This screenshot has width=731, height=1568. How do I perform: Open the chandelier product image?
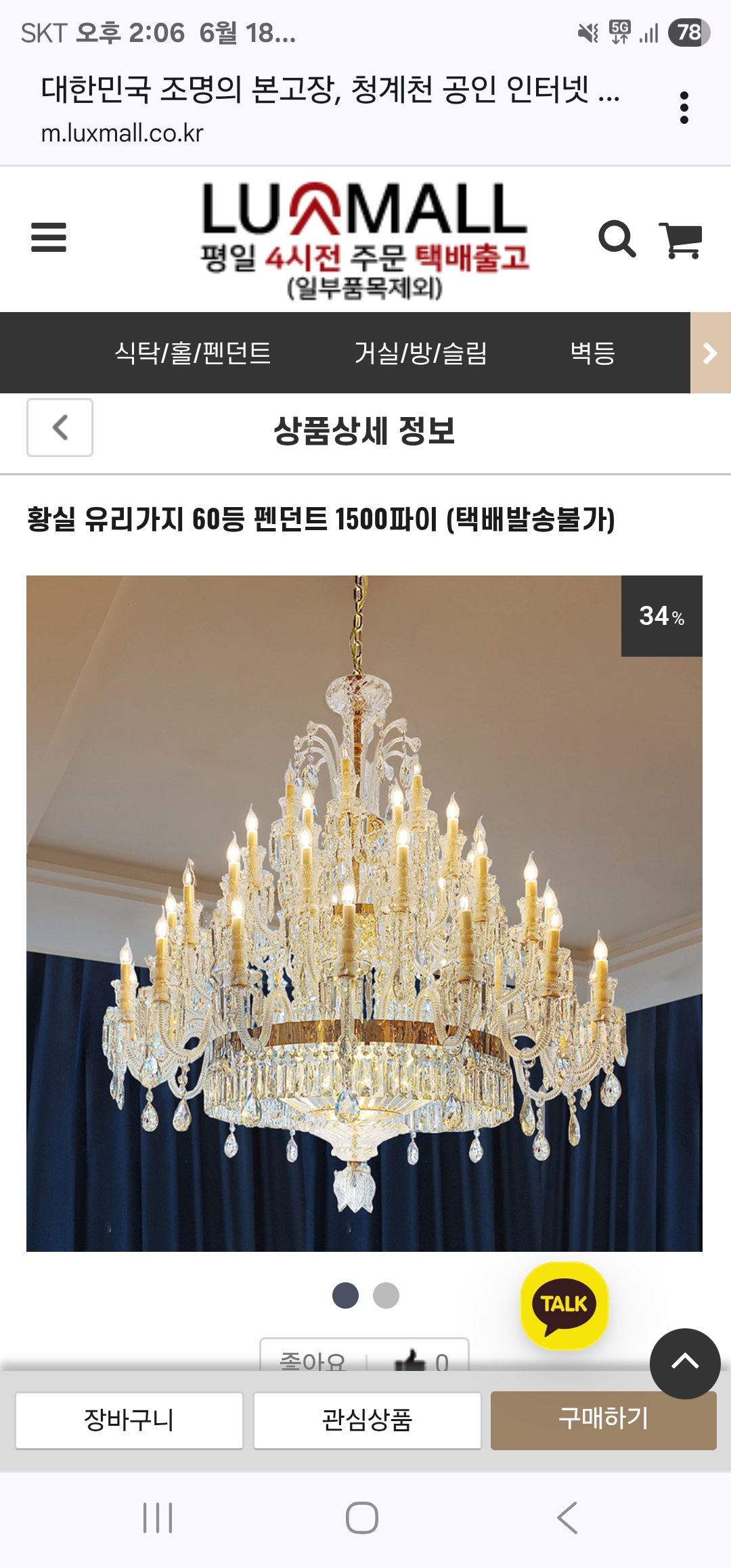coord(364,913)
